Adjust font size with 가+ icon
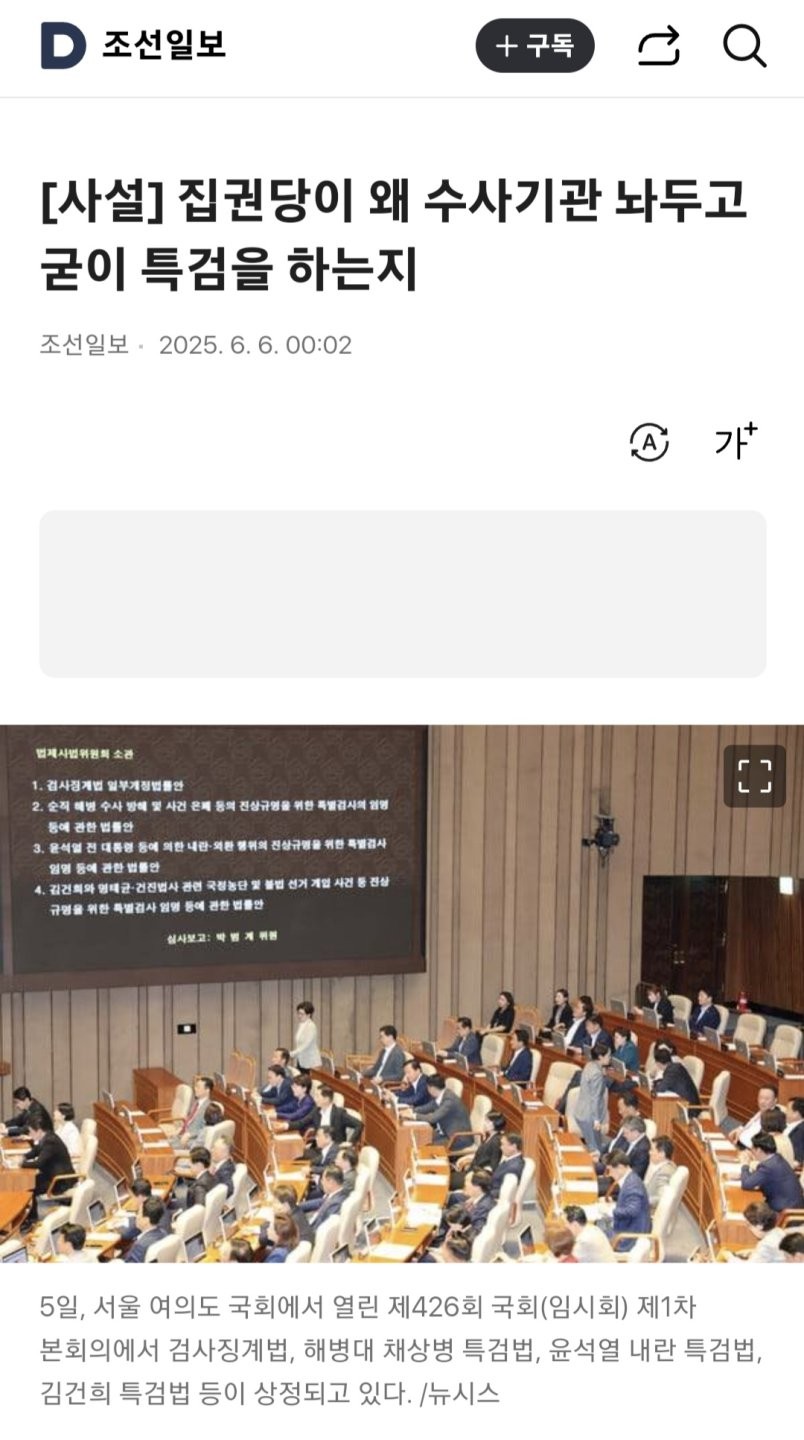The width and height of the screenshot is (804, 1440). (x=736, y=441)
